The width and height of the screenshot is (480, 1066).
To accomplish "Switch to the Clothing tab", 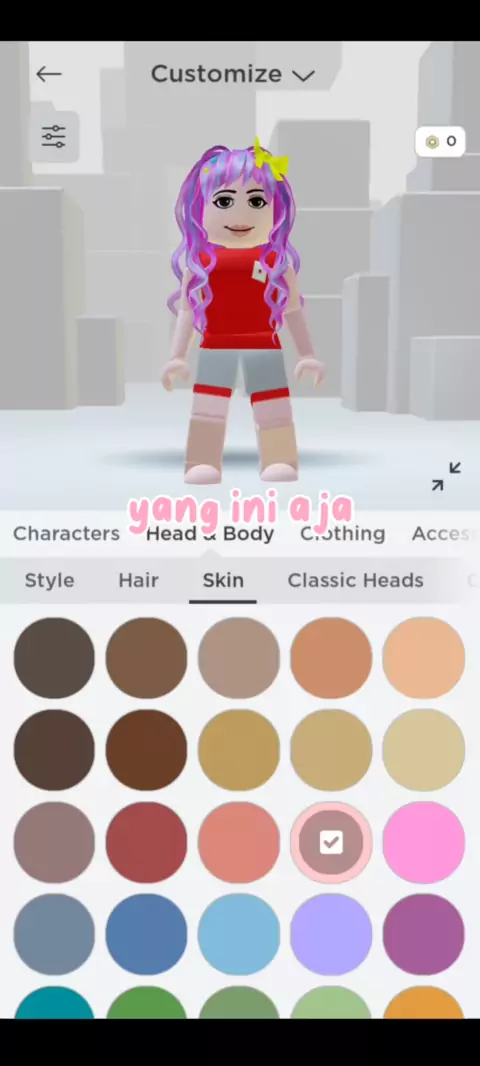I will pyautogui.click(x=343, y=534).
